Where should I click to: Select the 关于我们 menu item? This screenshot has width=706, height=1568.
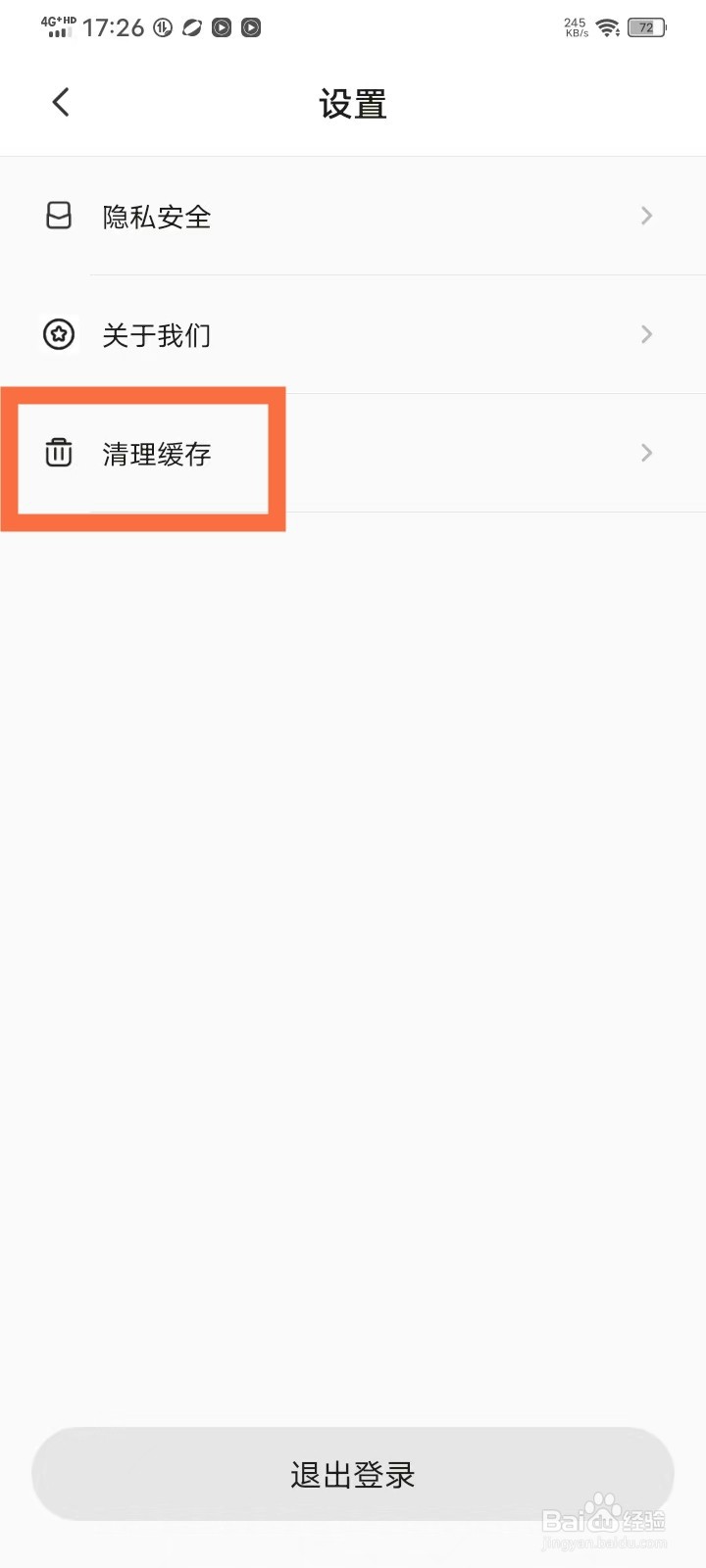click(x=156, y=334)
